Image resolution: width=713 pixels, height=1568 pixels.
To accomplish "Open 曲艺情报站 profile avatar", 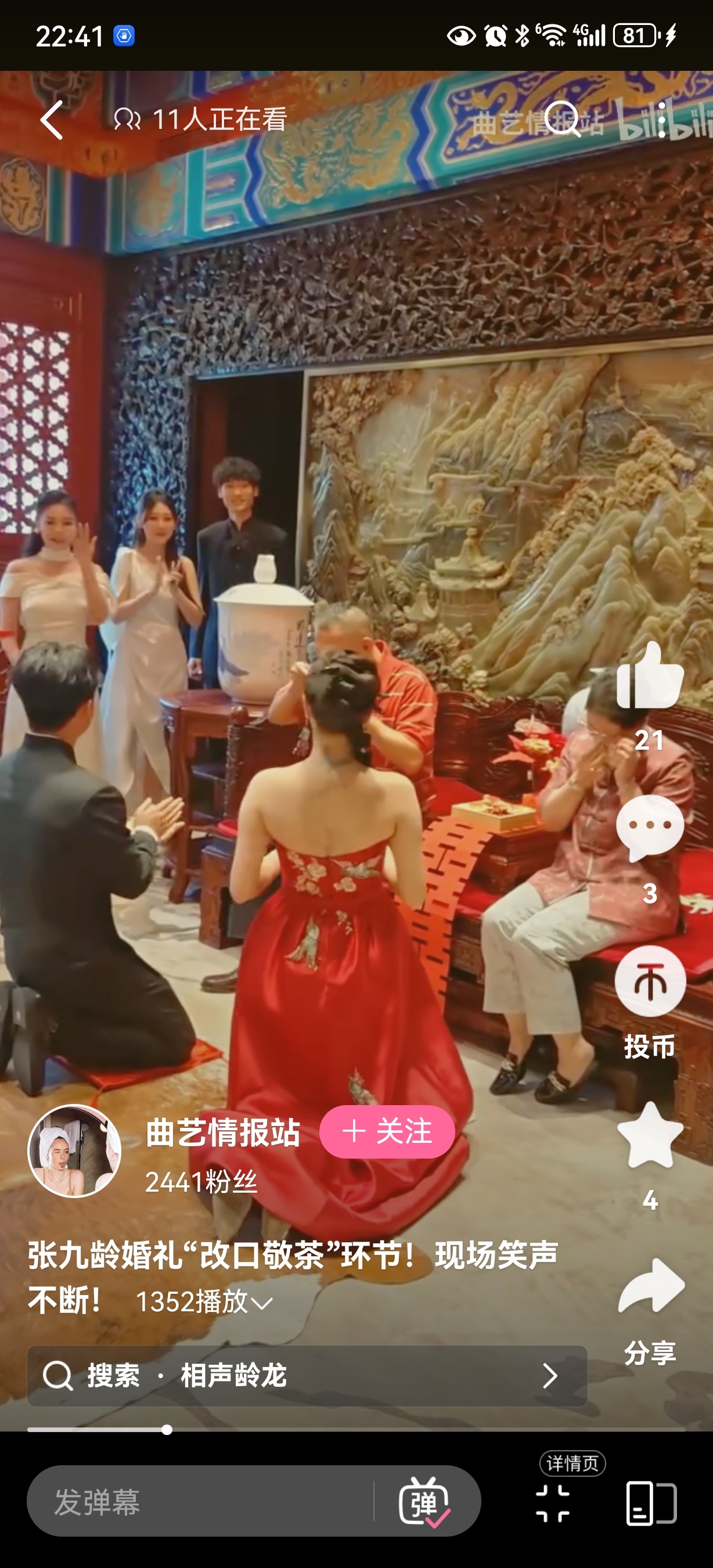I will (x=75, y=1150).
